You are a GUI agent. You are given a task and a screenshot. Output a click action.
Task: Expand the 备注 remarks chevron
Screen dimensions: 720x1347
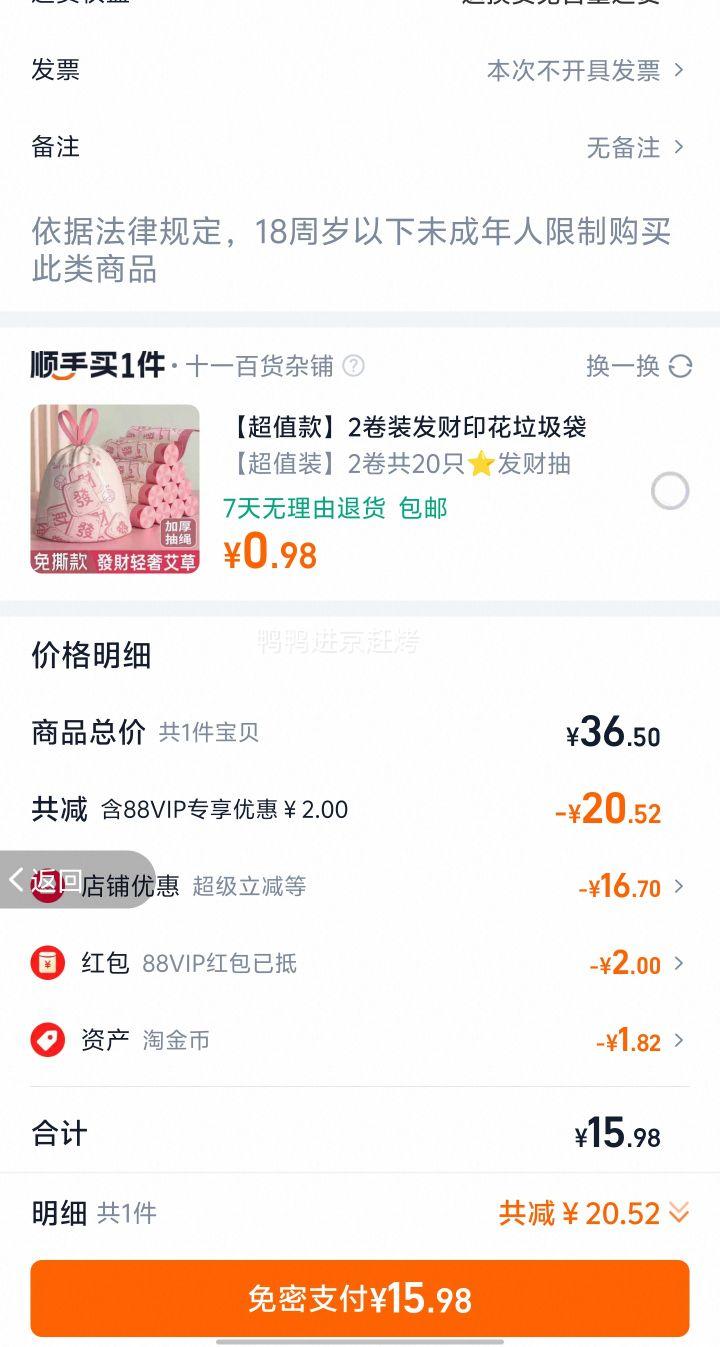pos(679,147)
